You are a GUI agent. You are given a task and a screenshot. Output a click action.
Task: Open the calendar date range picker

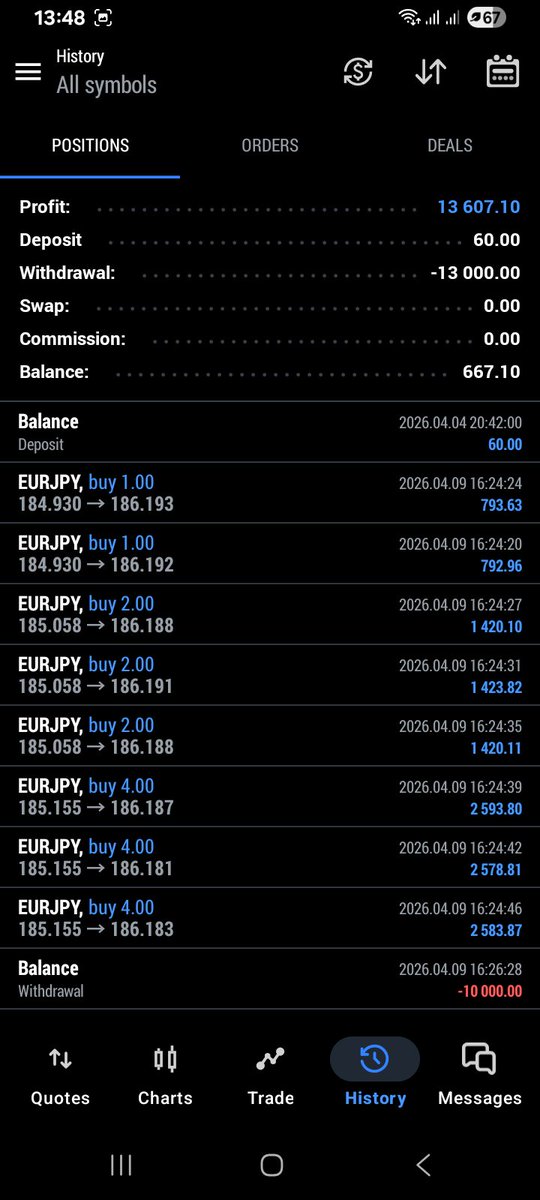click(x=502, y=72)
